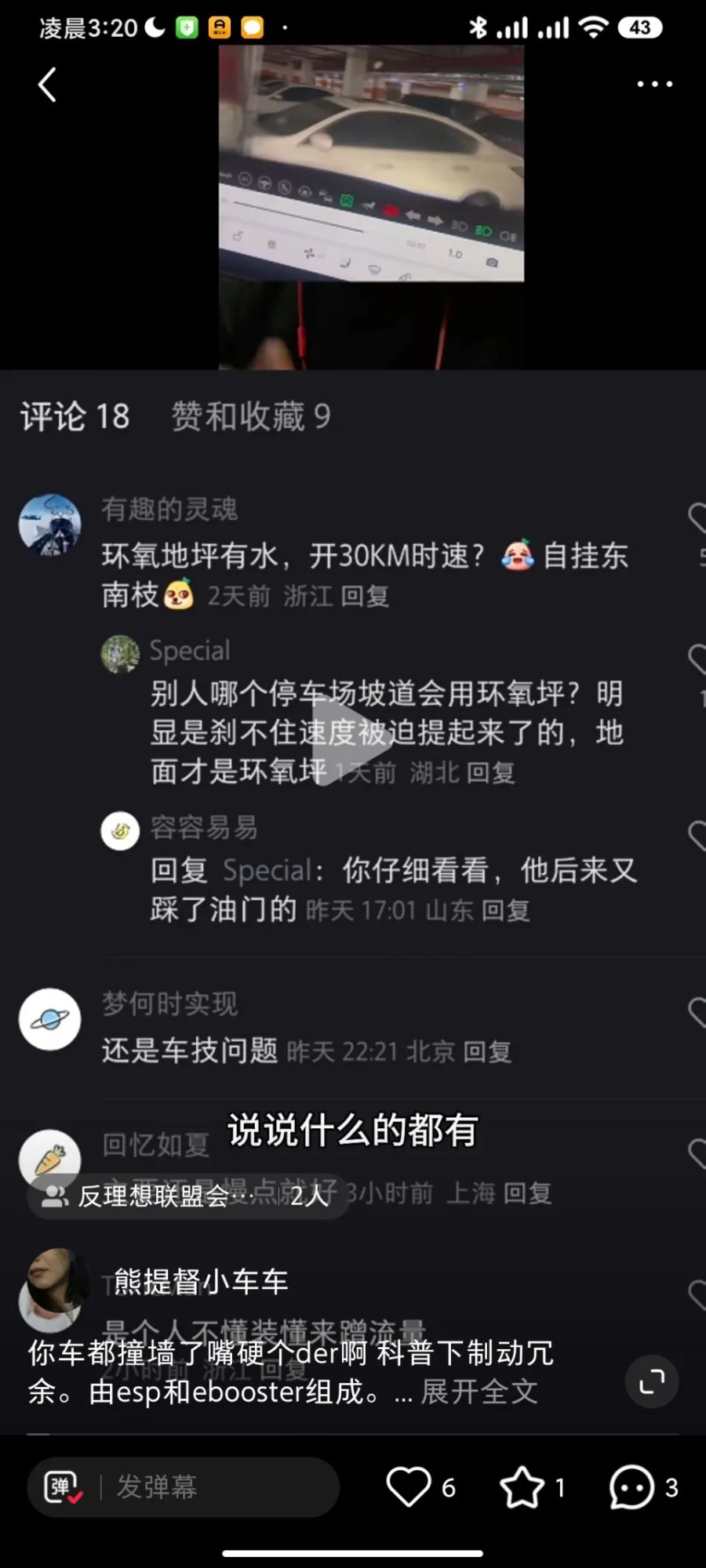The image size is (706, 1568).
Task: Open the three-dot overflow menu
Action: click(x=654, y=84)
